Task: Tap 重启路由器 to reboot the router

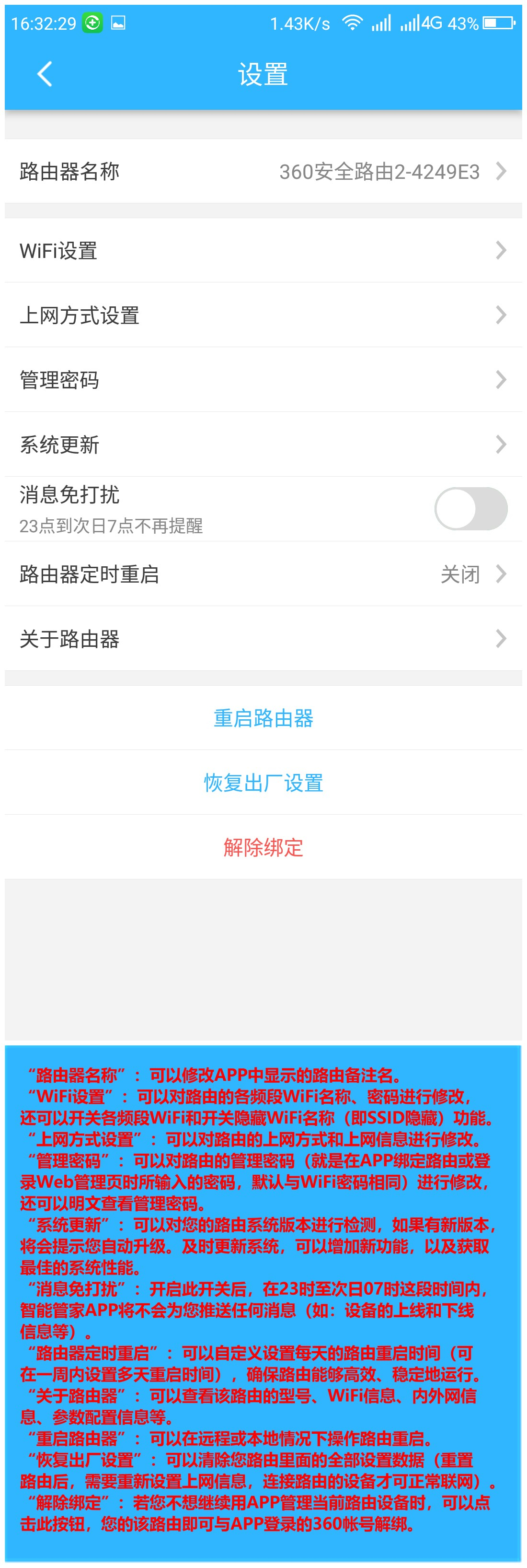Action: 263,718
